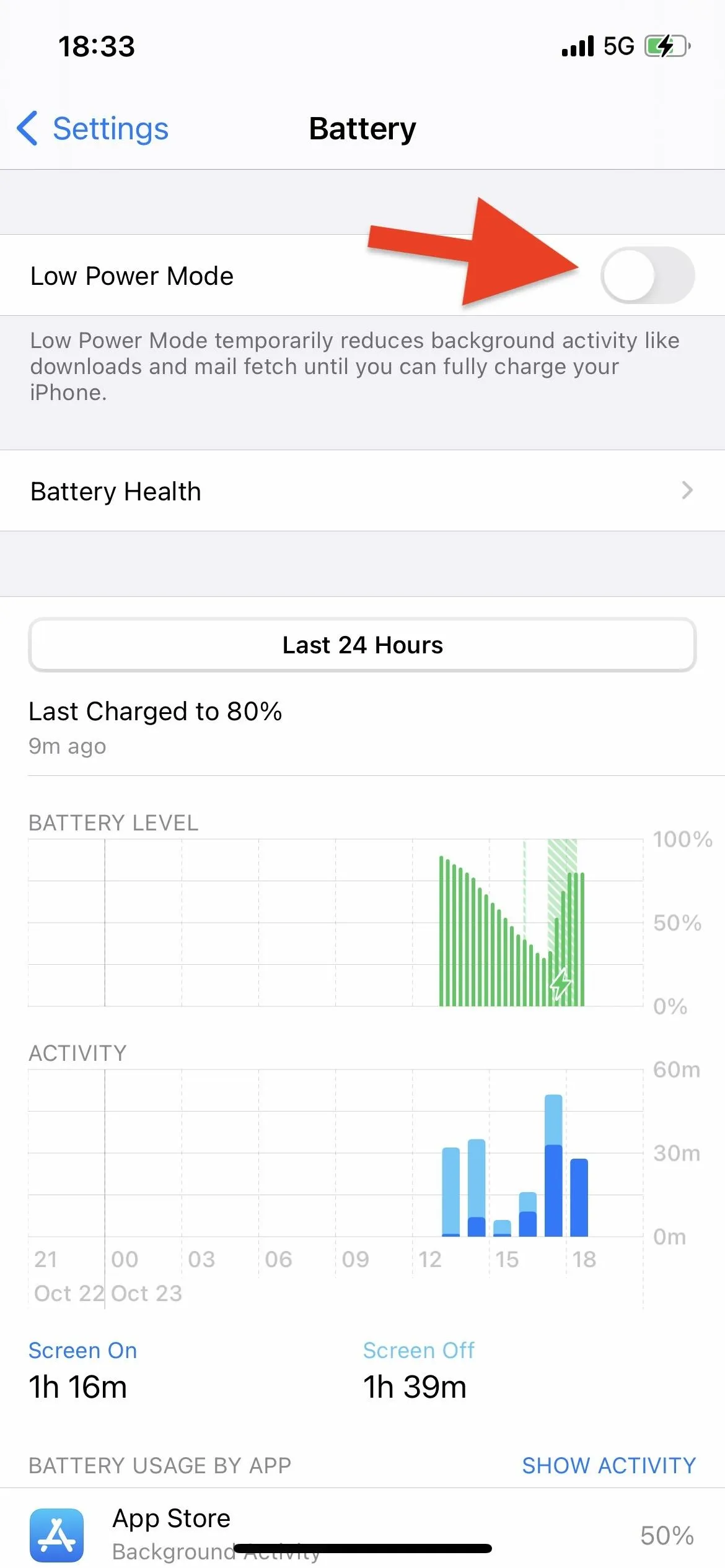Viewport: 725px width, 1568px height.
Task: Tap the activity bar chart
Action: 335,1153
